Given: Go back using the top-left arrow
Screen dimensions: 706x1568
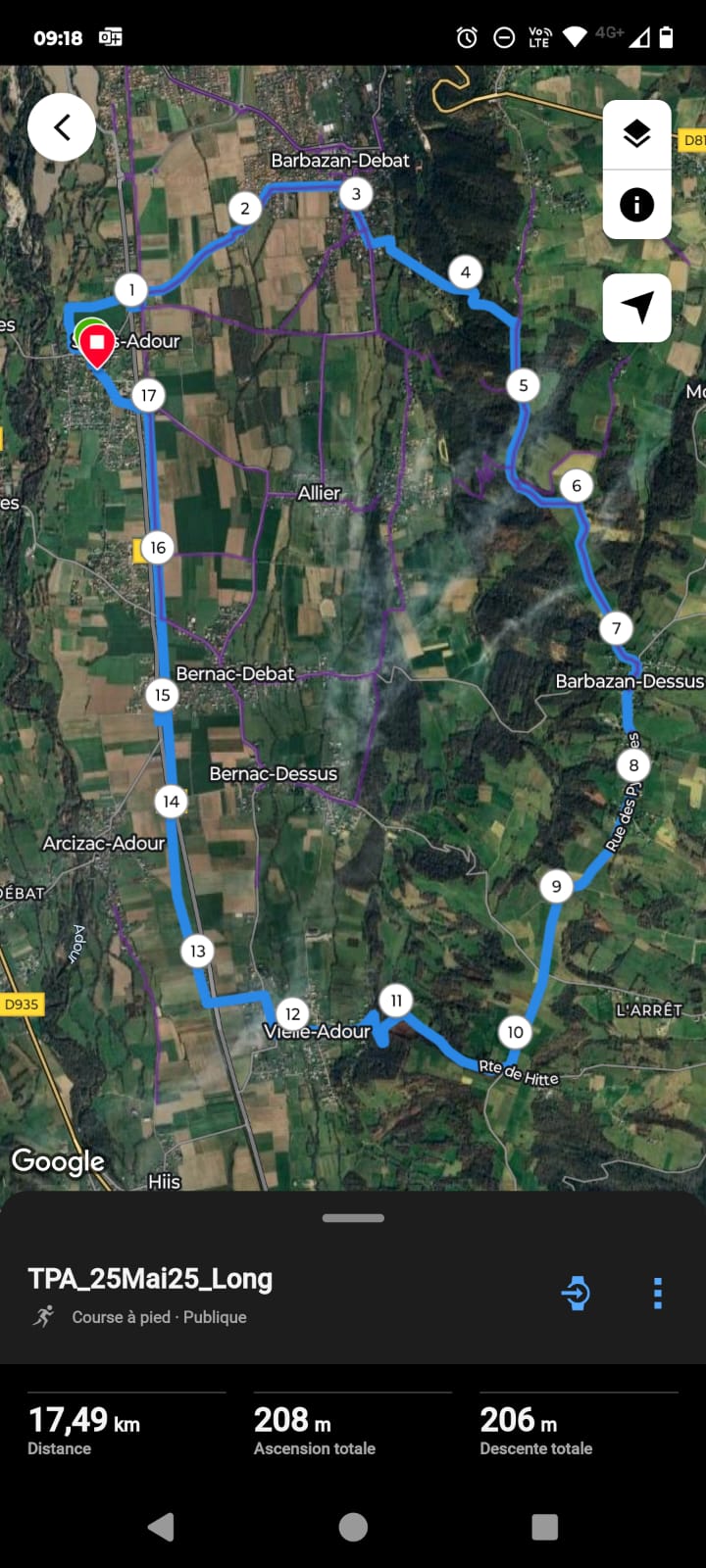Looking at the screenshot, I should tap(62, 127).
